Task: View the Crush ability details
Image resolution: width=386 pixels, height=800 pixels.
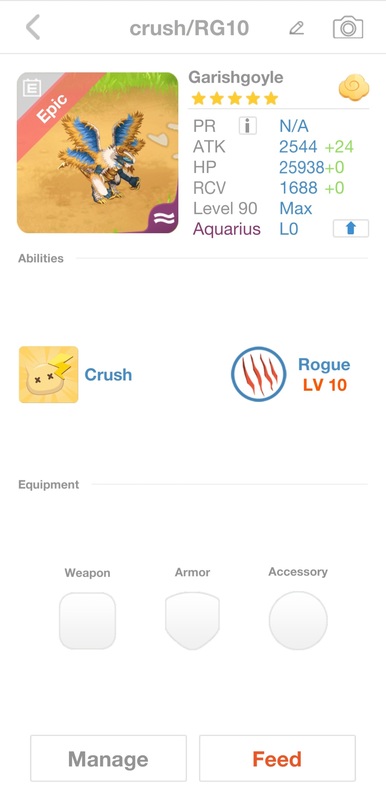Action: (75, 374)
